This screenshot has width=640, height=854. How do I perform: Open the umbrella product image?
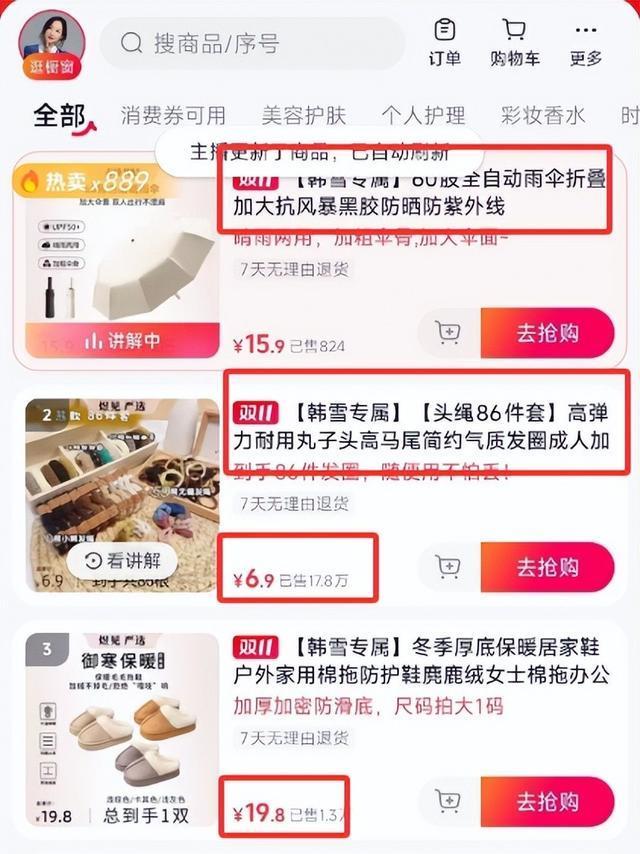116,262
